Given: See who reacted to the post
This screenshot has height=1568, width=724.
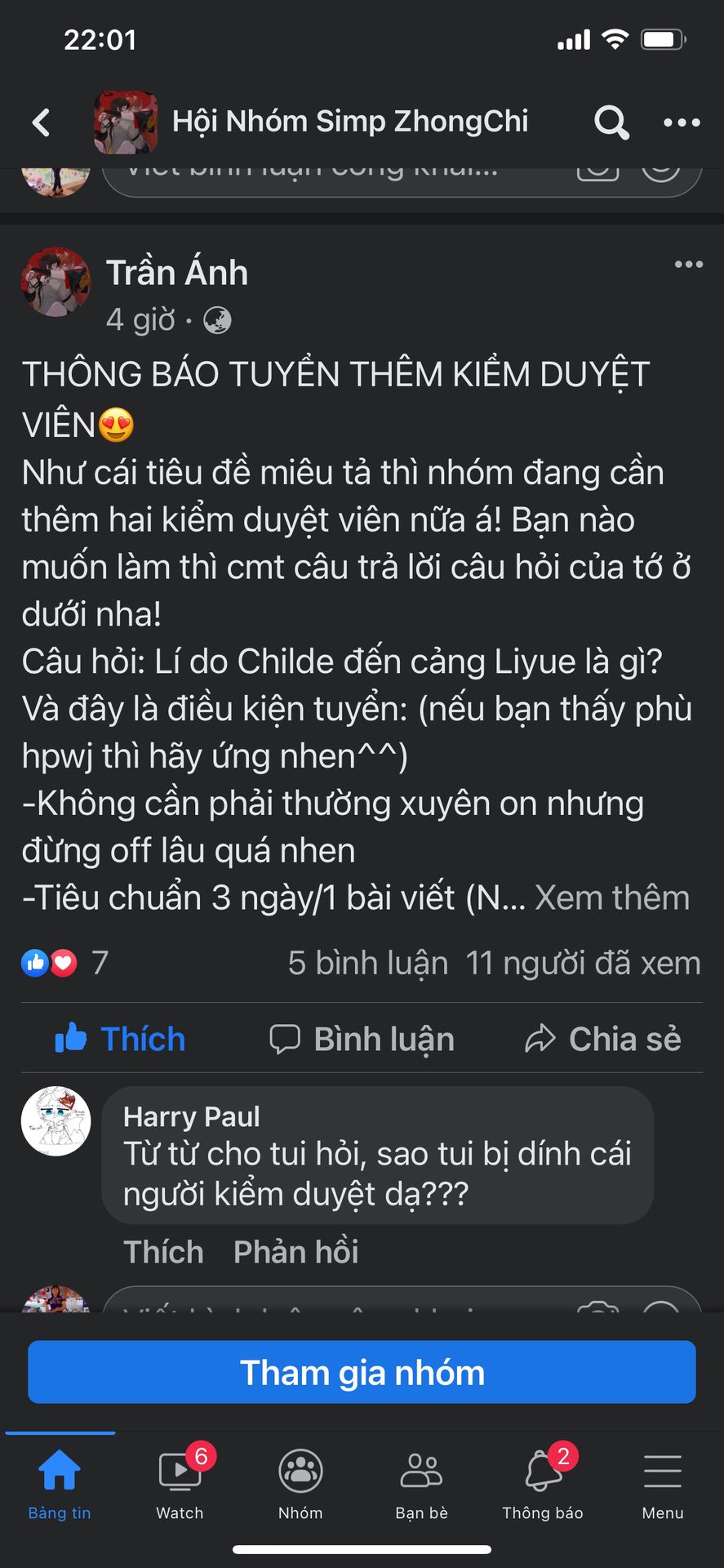Looking at the screenshot, I should [64, 963].
